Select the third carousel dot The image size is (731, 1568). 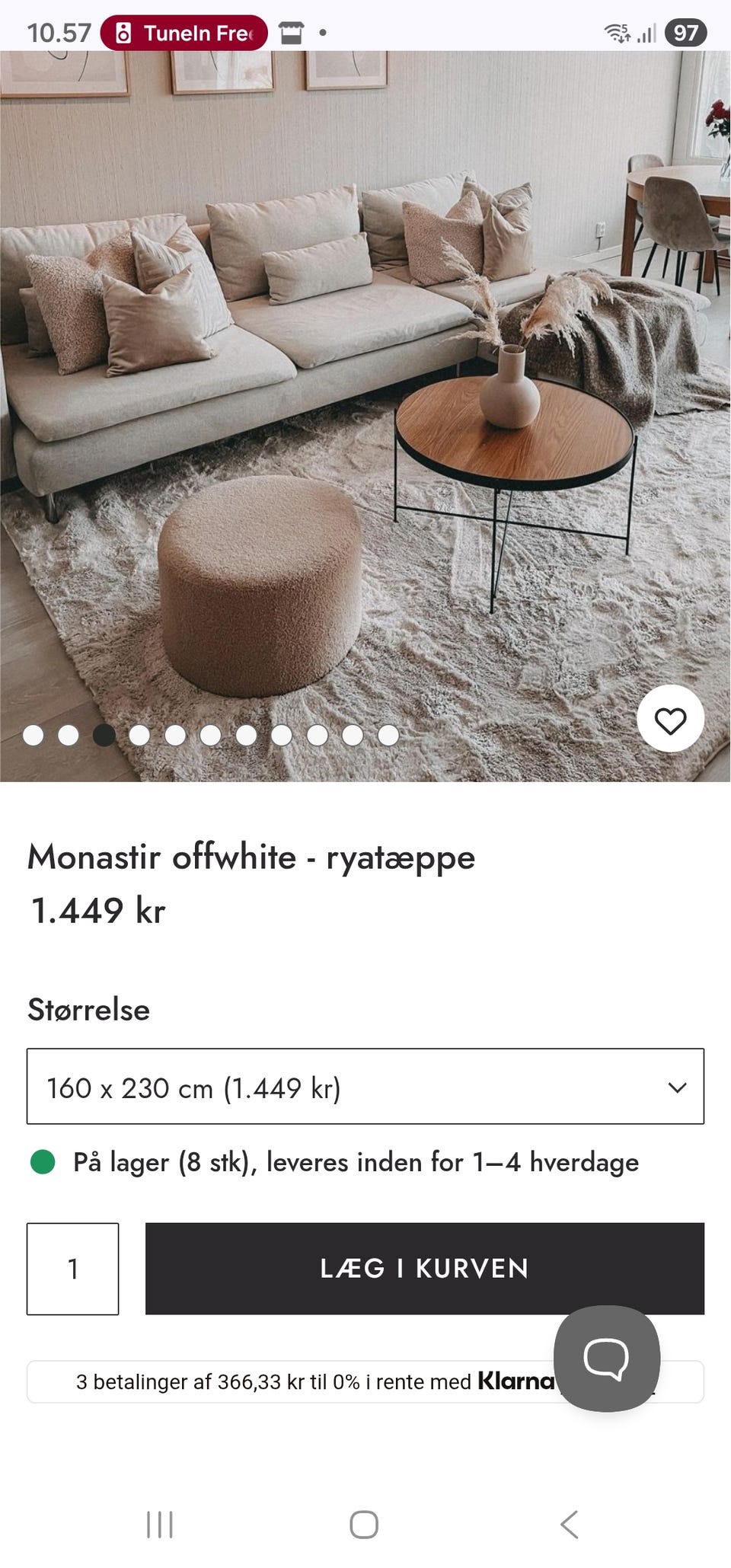(104, 736)
